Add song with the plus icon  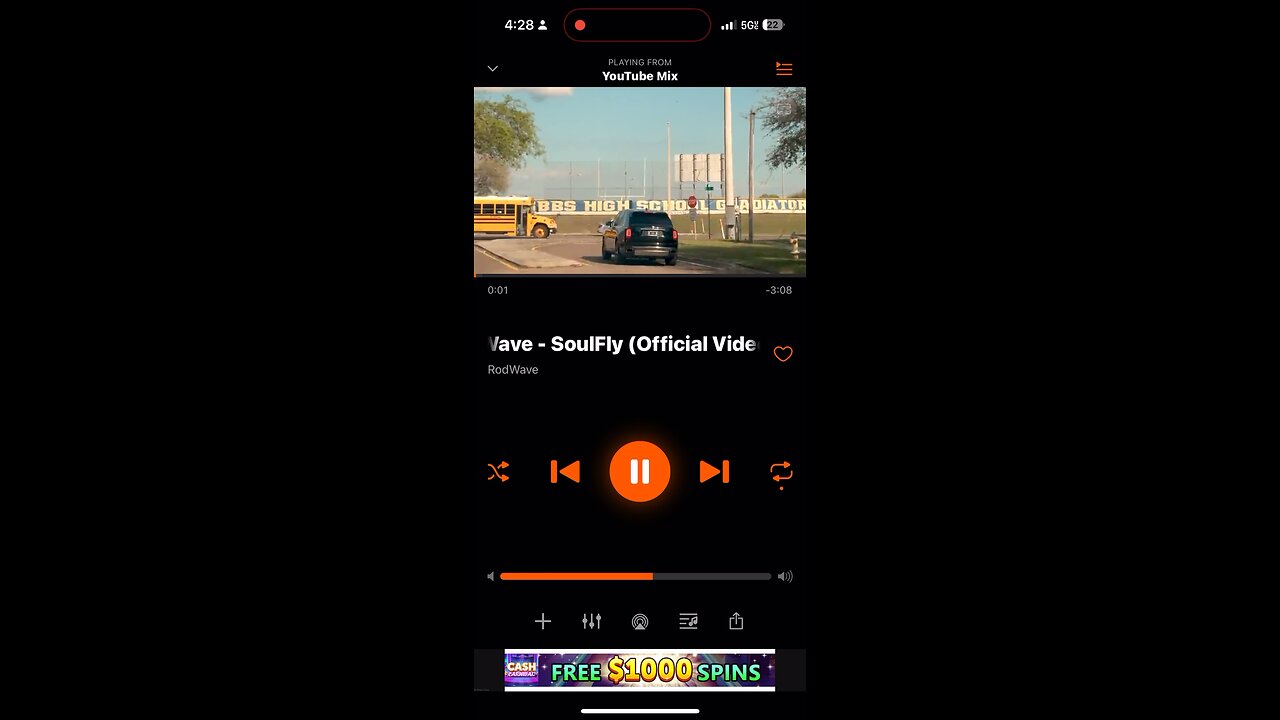[543, 621]
